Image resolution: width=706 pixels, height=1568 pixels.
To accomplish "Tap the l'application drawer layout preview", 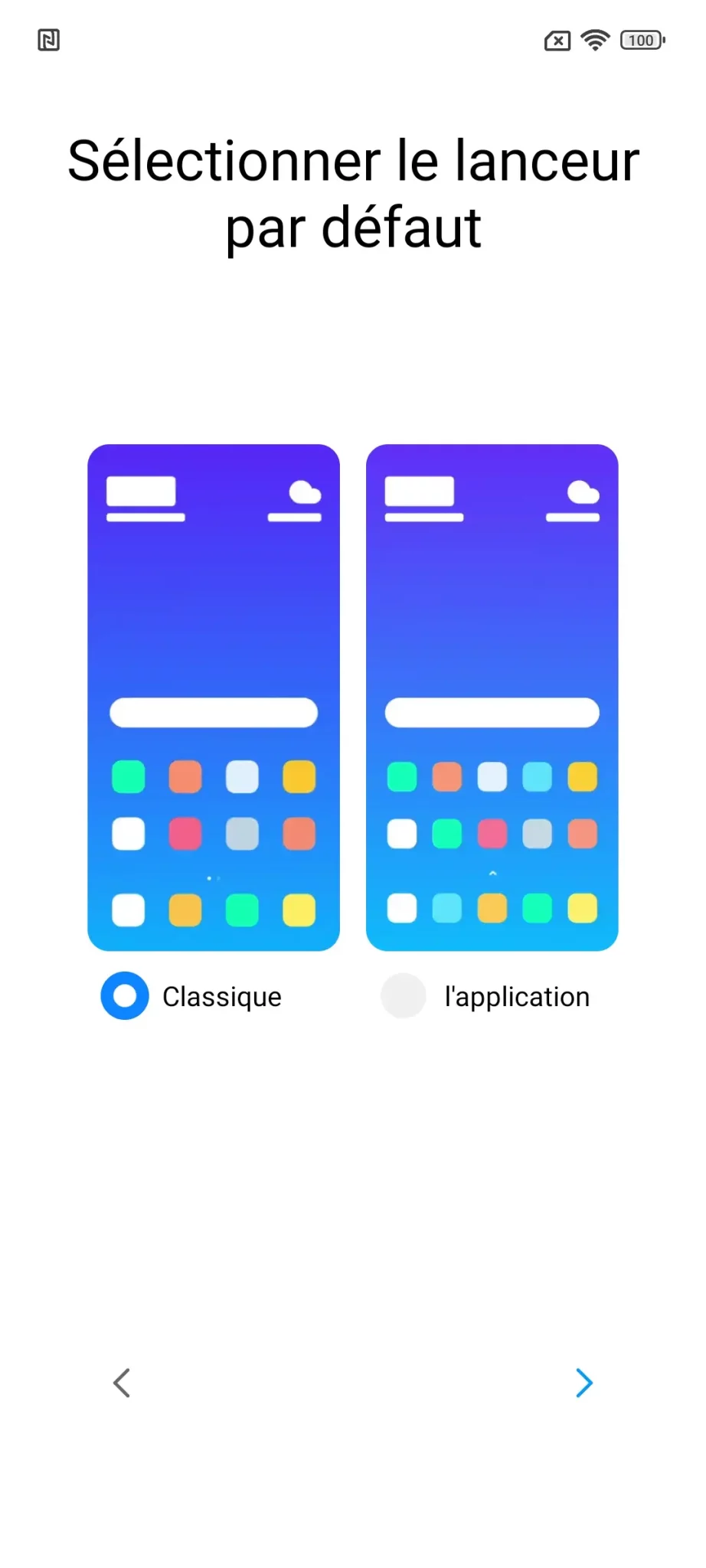I will pos(492,697).
